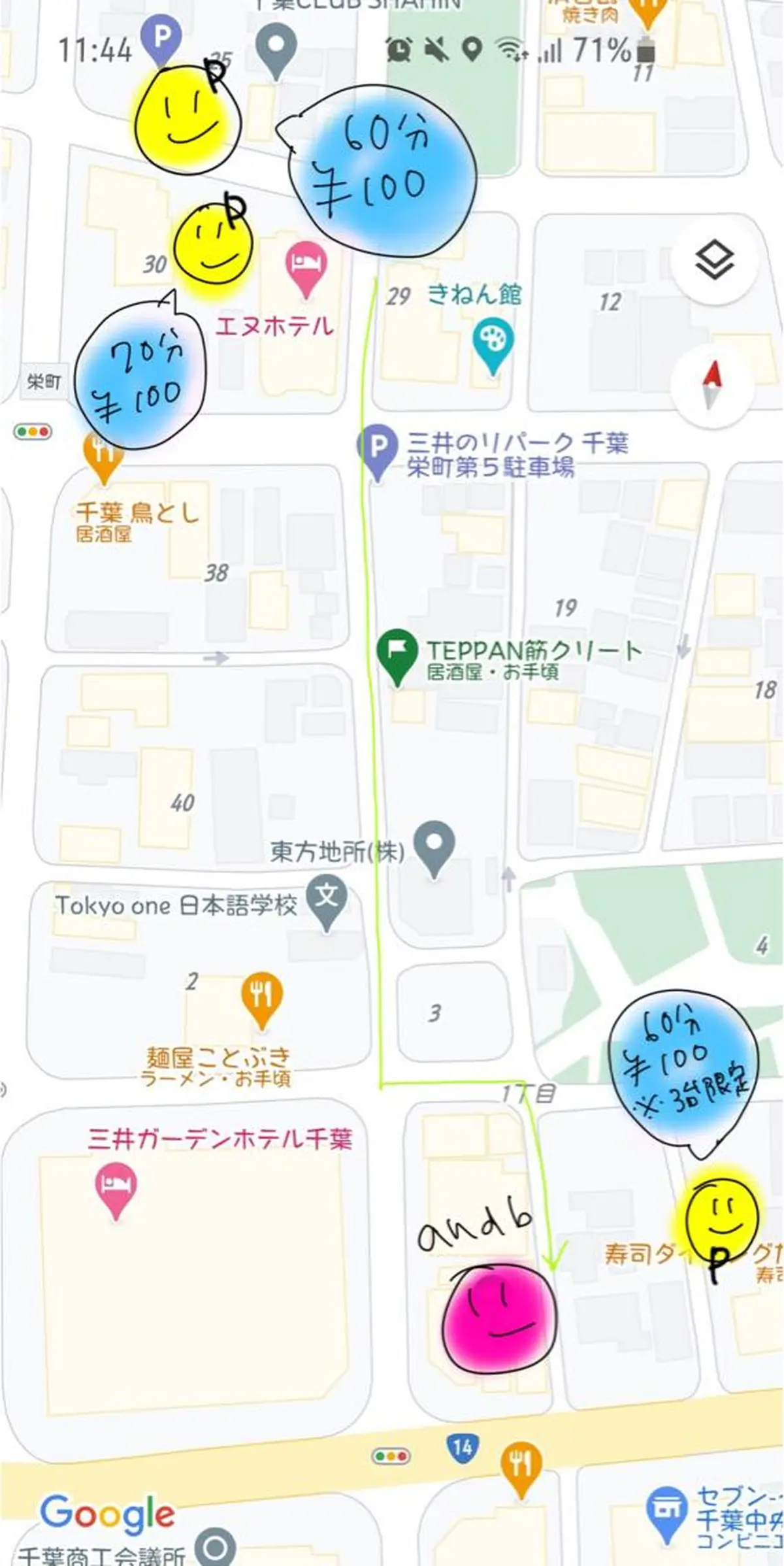Select the traffic light icon near 栄町
This screenshot has width=784, height=1566.
31,433
